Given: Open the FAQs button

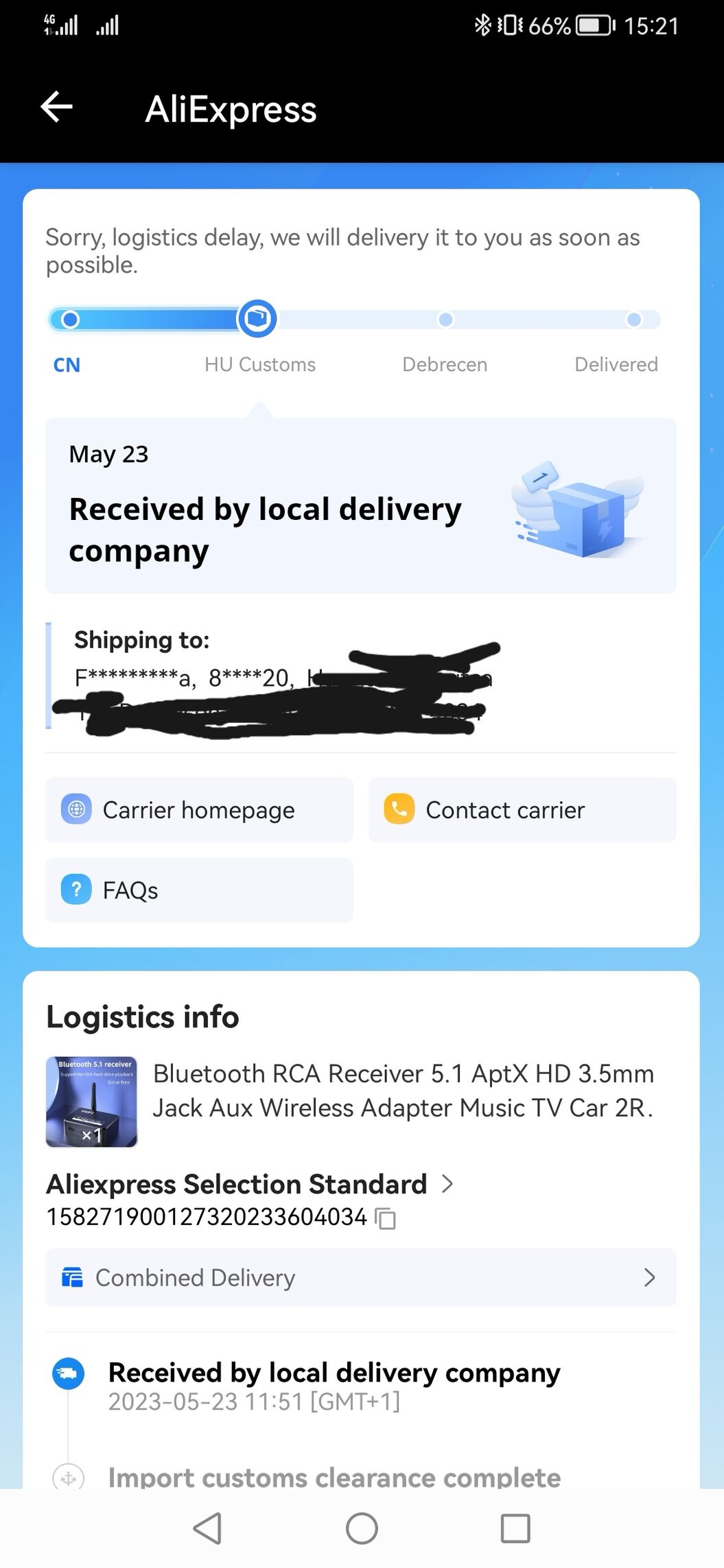Looking at the screenshot, I should [x=199, y=890].
